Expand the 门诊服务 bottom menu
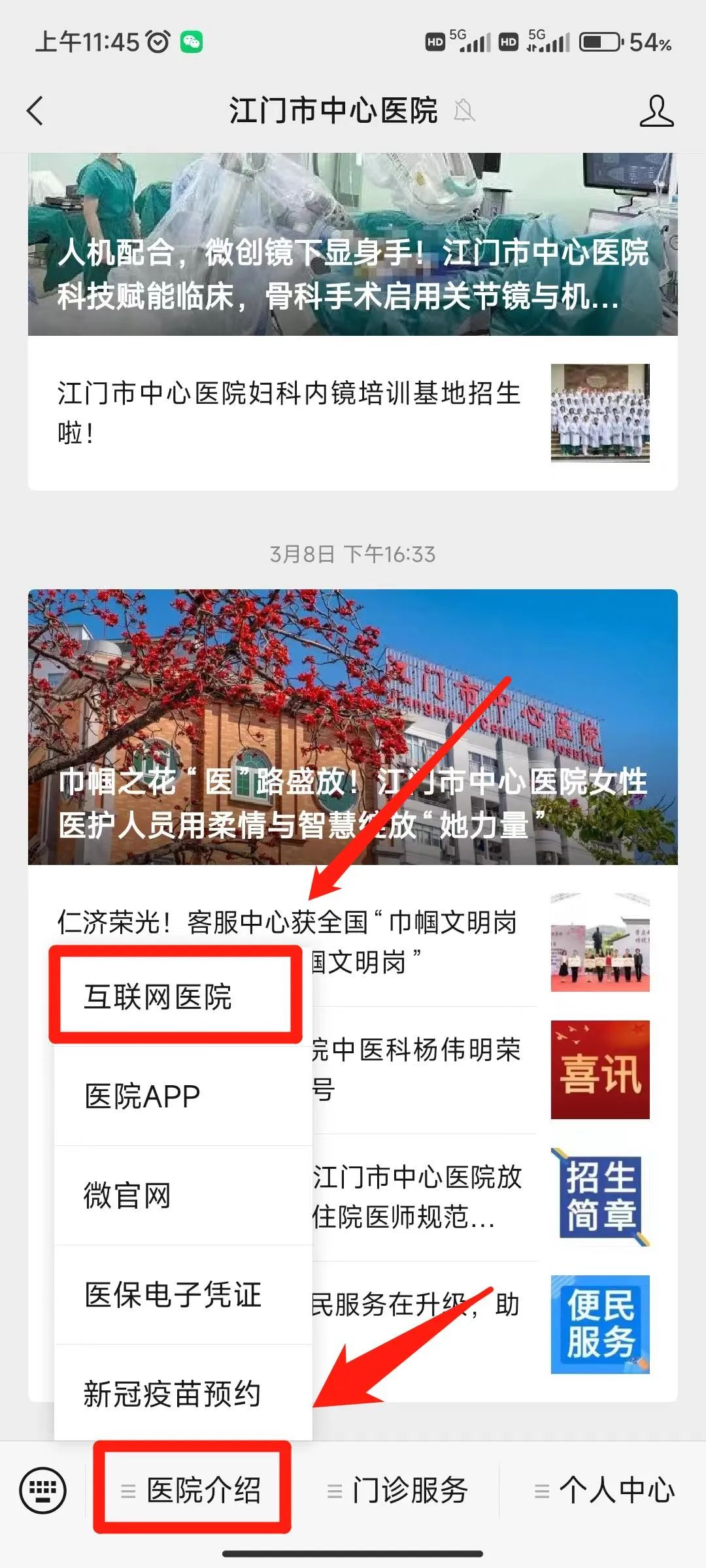706x1568 pixels. point(399,1491)
